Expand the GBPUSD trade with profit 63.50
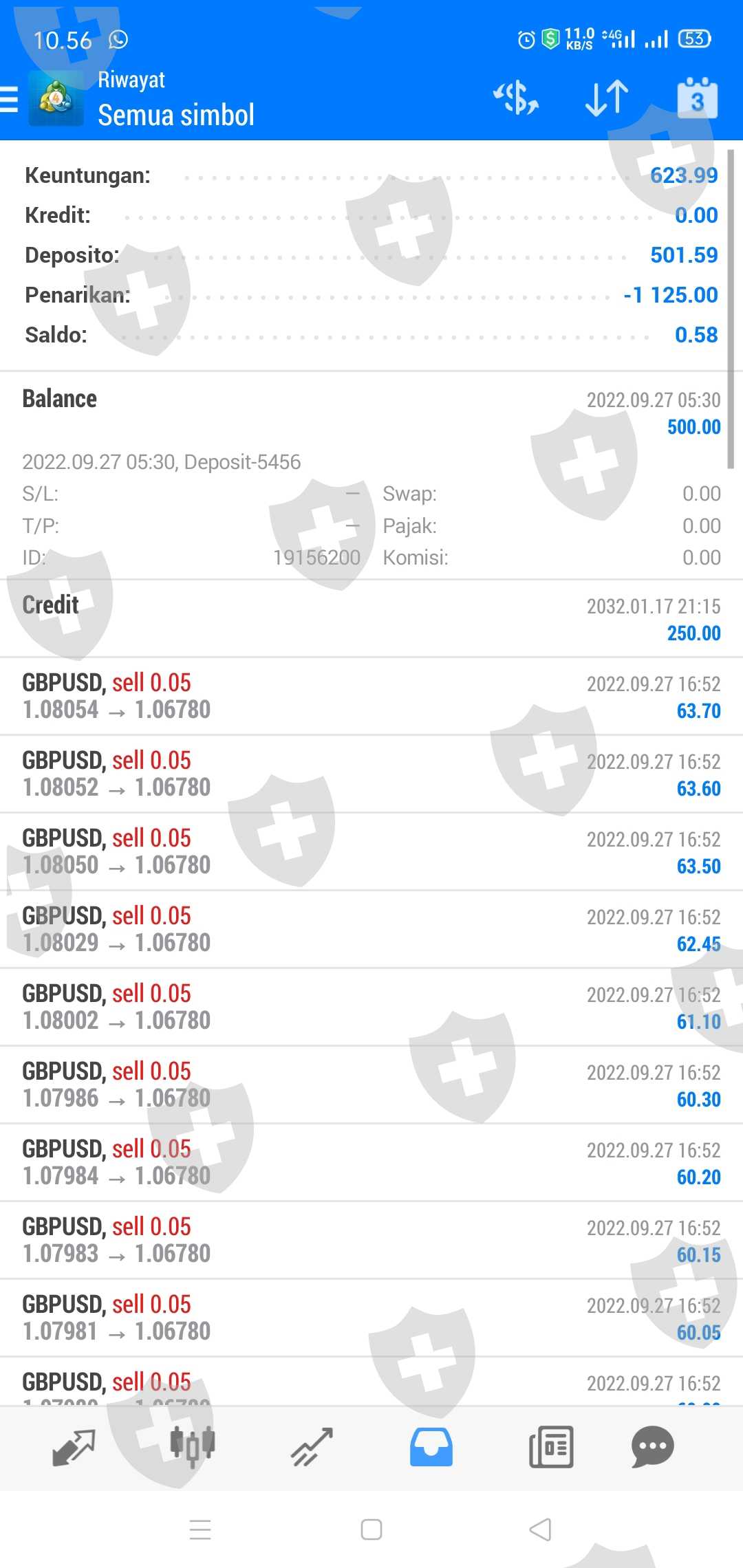Image resolution: width=743 pixels, height=1568 pixels. click(371, 851)
